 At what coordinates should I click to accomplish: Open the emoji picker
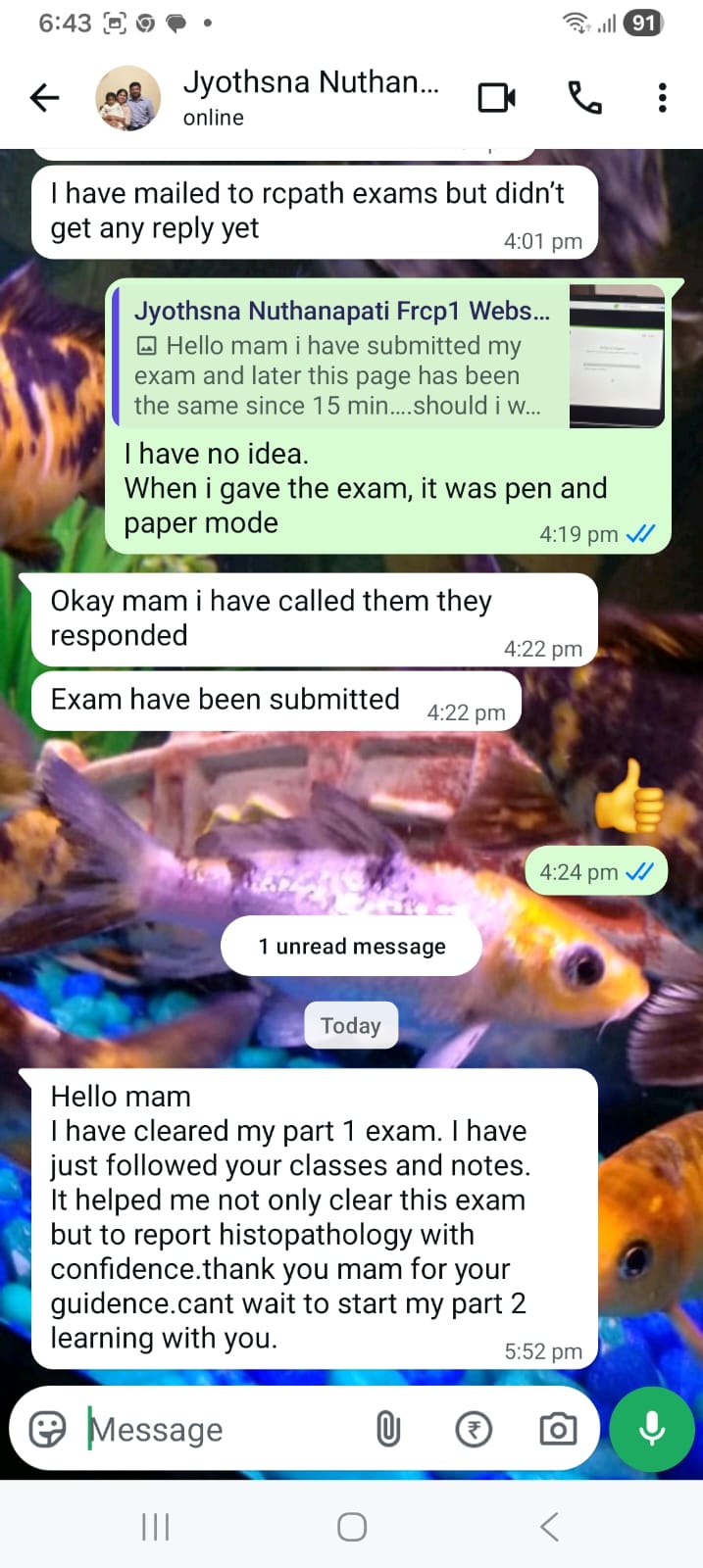click(x=47, y=1429)
